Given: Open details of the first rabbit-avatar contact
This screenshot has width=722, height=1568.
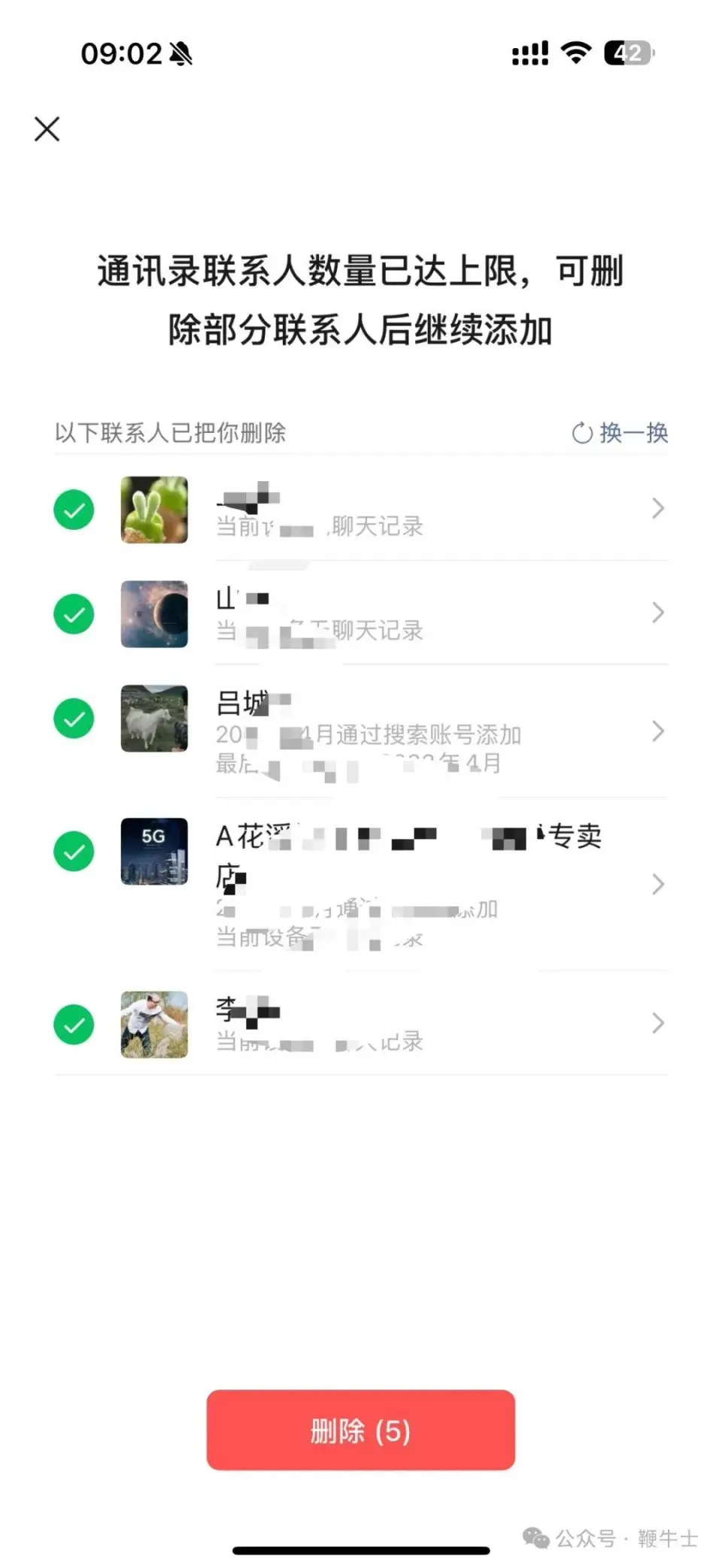Looking at the screenshot, I should [660, 510].
